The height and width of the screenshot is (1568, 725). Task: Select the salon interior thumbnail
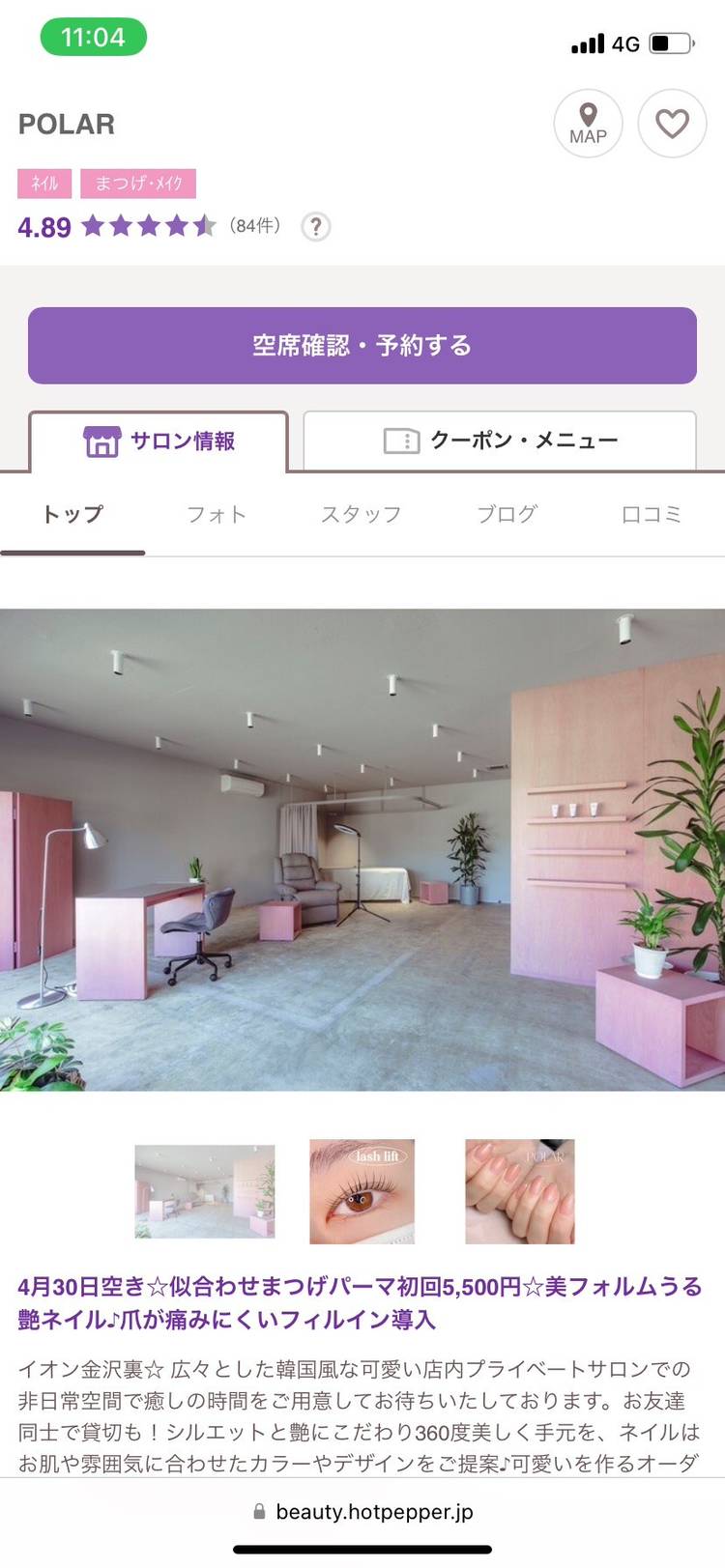[x=205, y=1191]
